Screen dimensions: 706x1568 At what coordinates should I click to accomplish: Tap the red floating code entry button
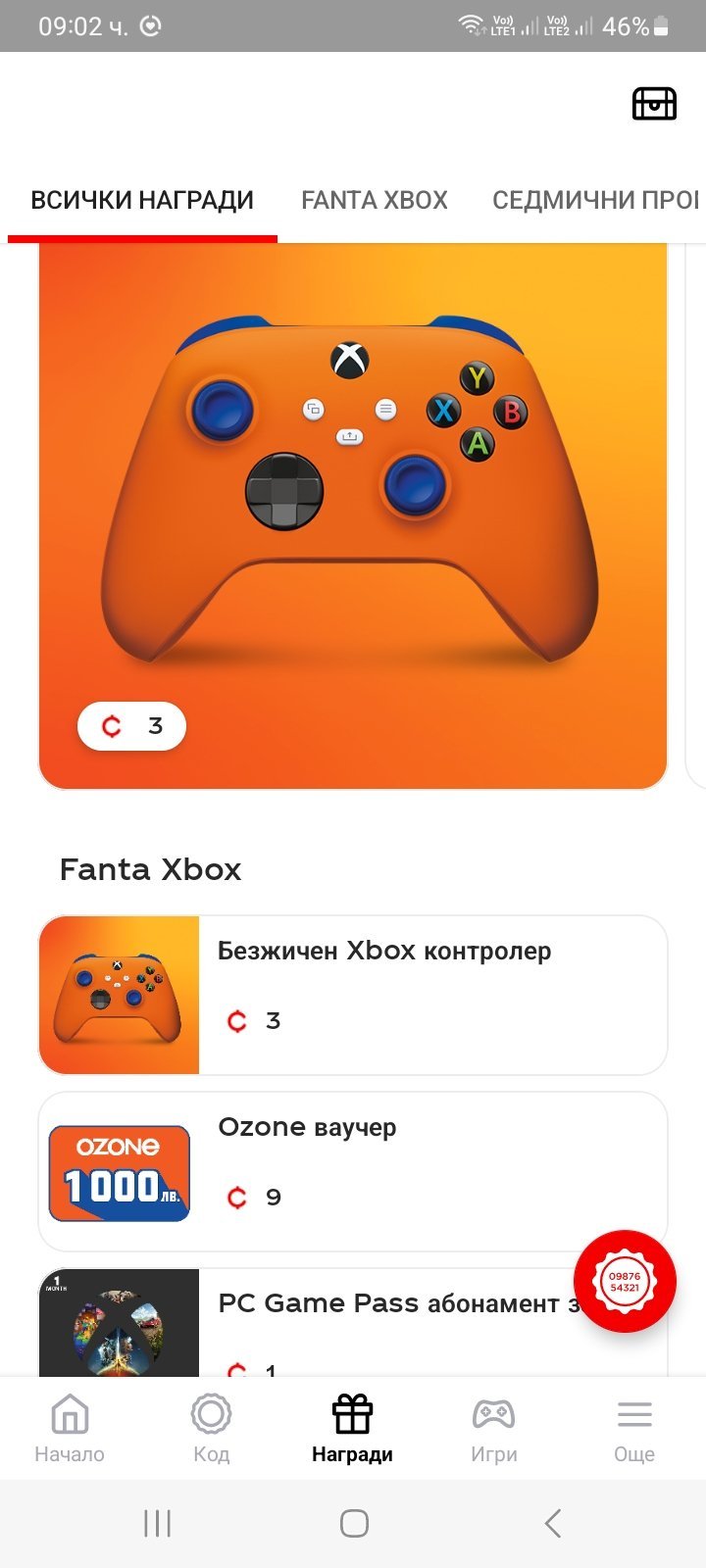(625, 1281)
